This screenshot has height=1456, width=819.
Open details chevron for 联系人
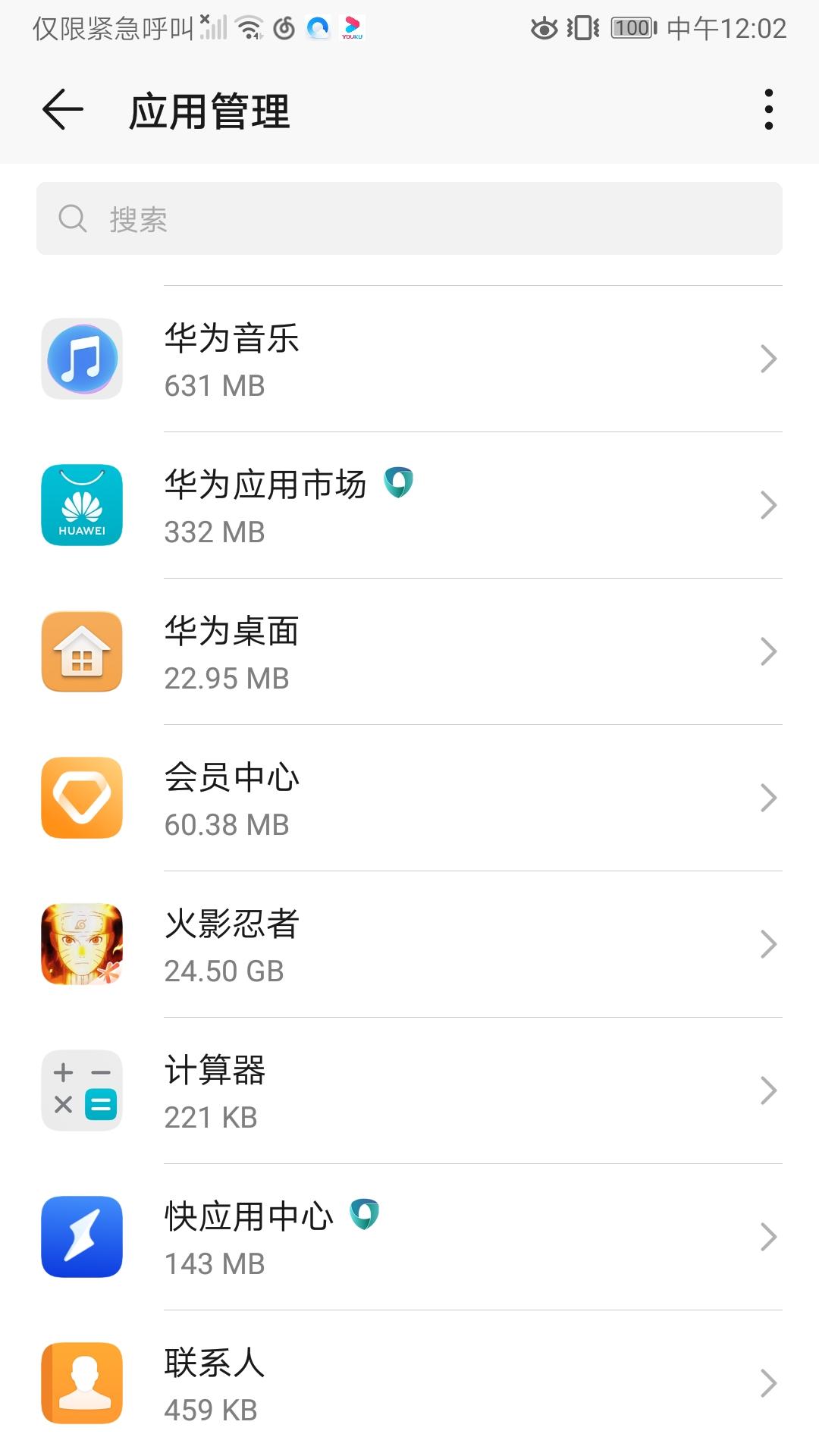768,1382
